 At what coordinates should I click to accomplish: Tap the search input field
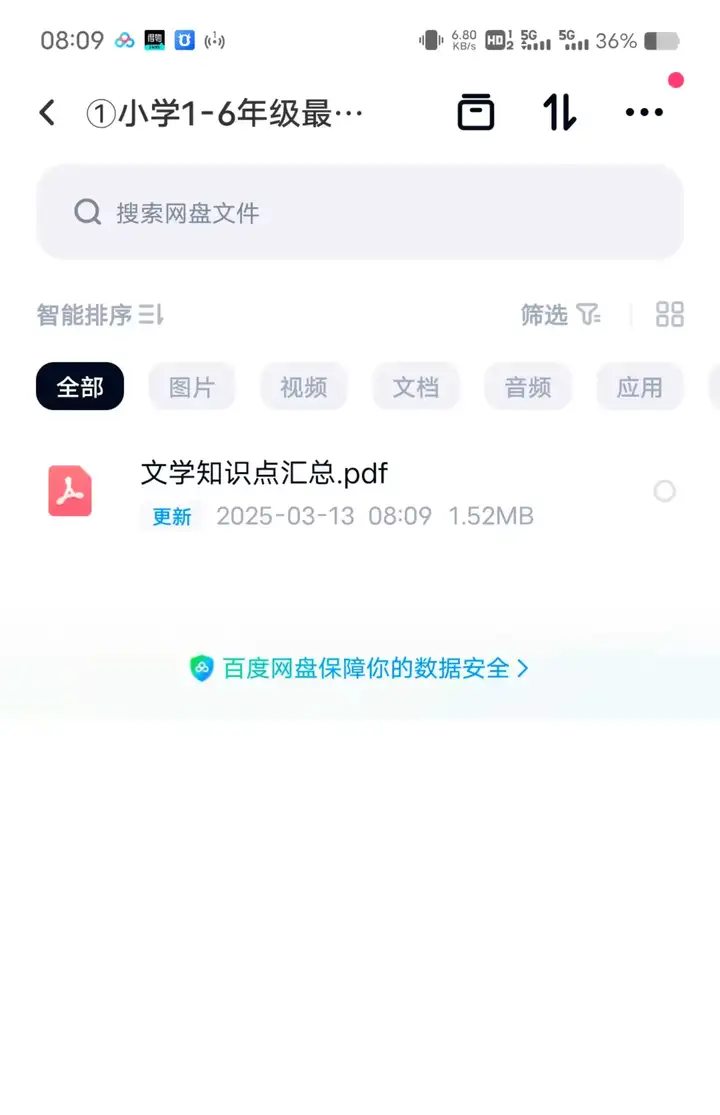point(360,212)
